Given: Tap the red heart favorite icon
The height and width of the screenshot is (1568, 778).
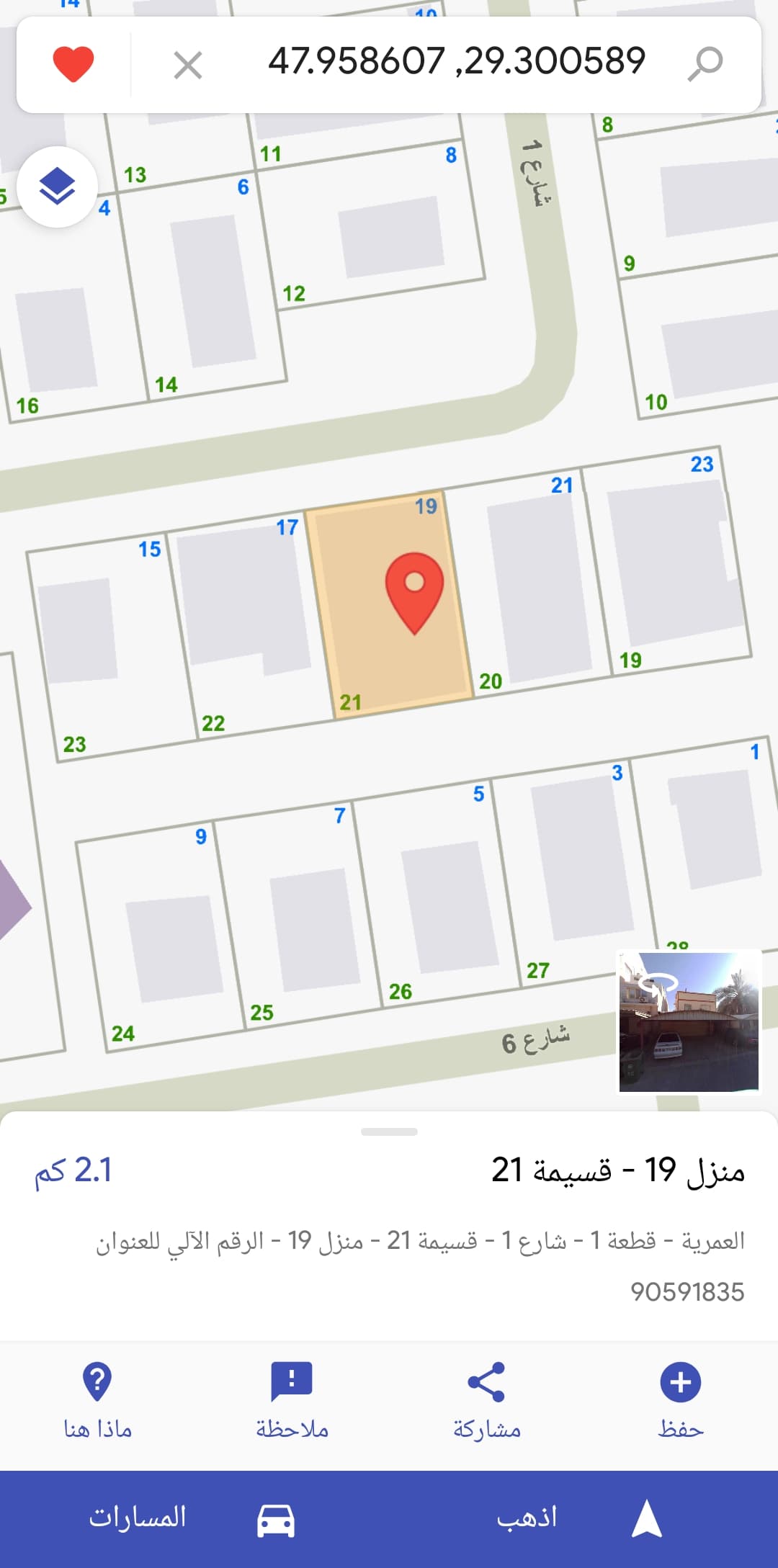Looking at the screenshot, I should click(73, 64).
